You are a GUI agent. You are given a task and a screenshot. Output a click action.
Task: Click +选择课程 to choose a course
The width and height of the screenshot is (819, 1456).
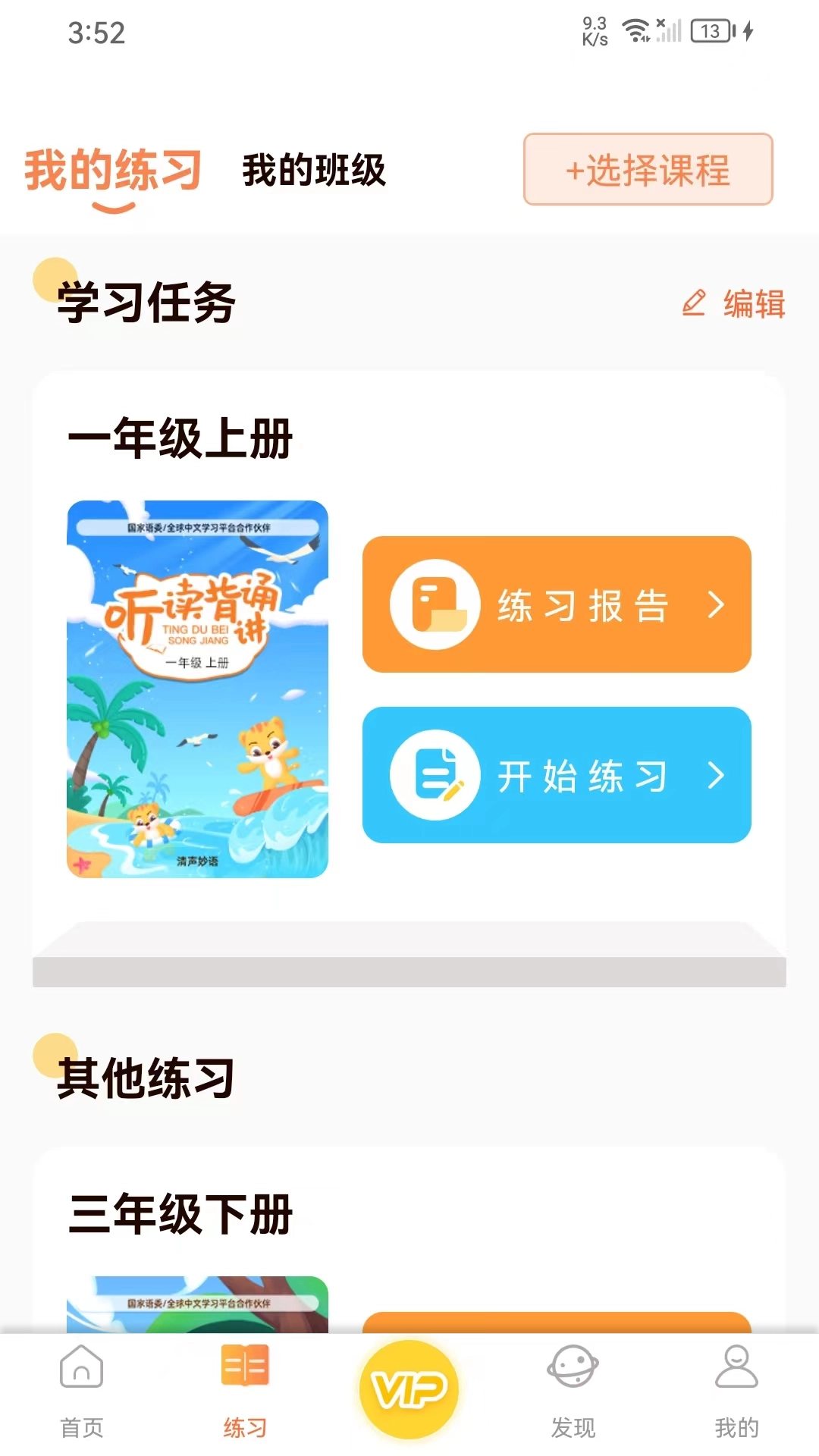coord(648,171)
